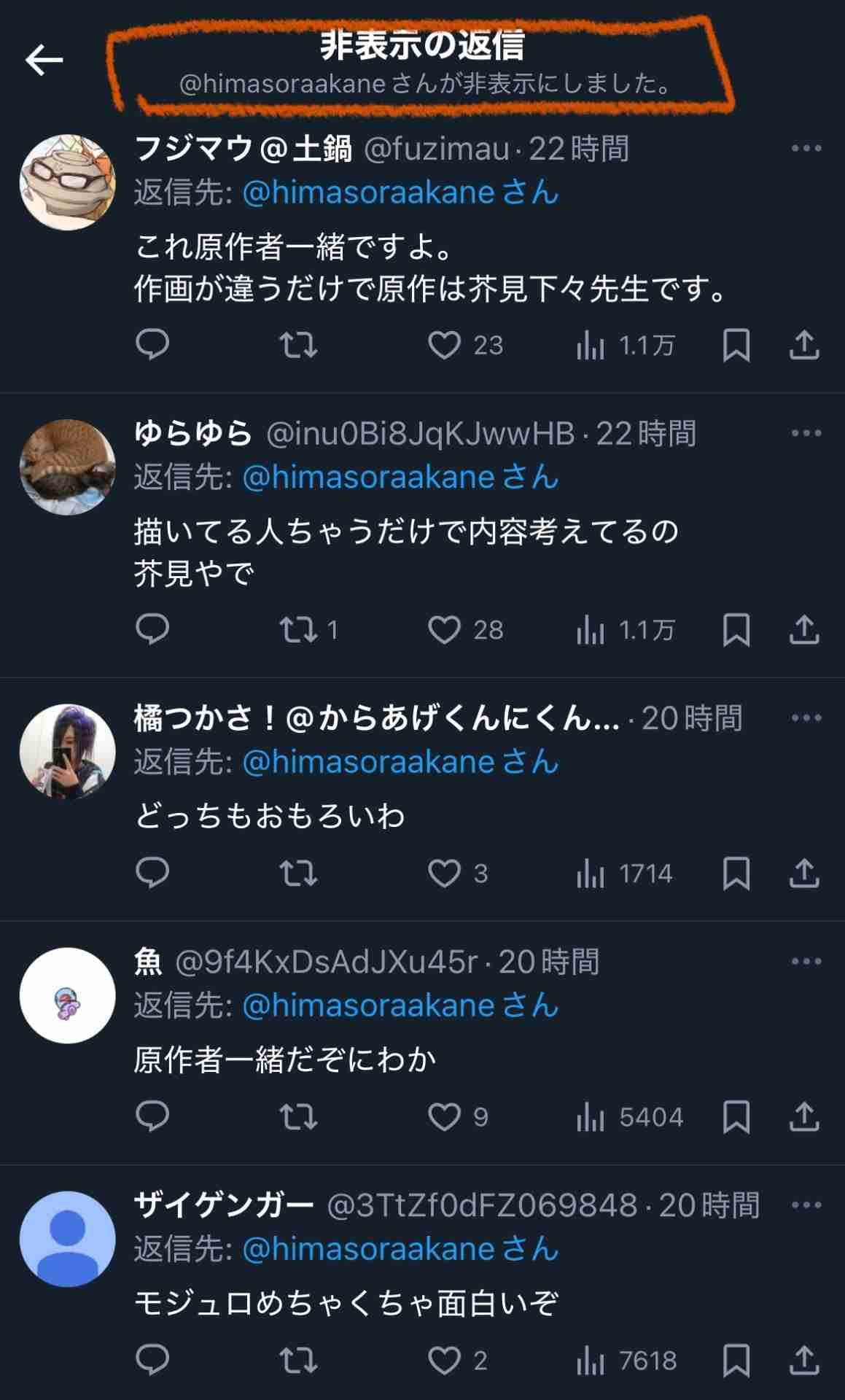845x1400 pixels.
Task: Open 橘つかさ's profile picture
Action: pos(67,751)
